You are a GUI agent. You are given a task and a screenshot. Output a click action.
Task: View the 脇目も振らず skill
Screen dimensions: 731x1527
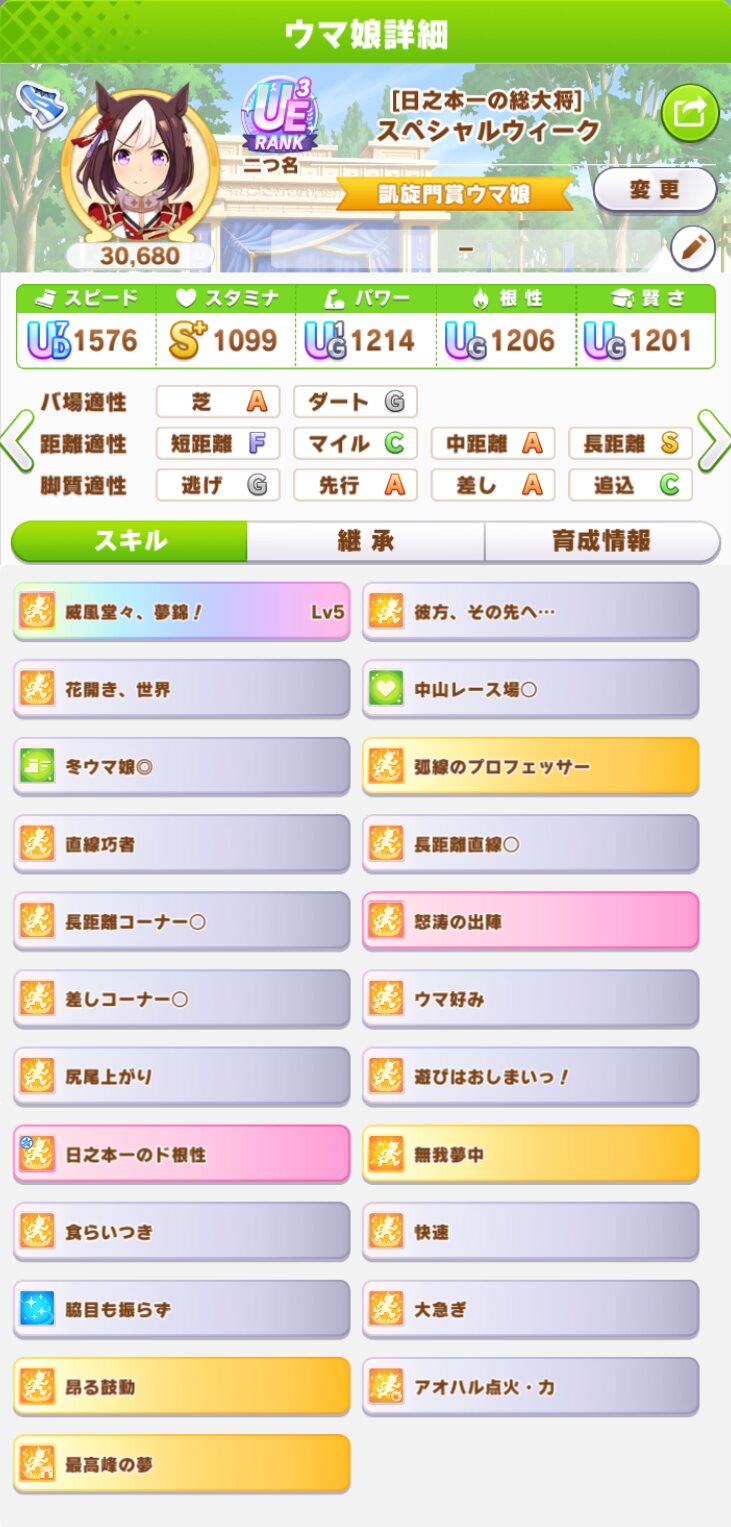tap(182, 1309)
